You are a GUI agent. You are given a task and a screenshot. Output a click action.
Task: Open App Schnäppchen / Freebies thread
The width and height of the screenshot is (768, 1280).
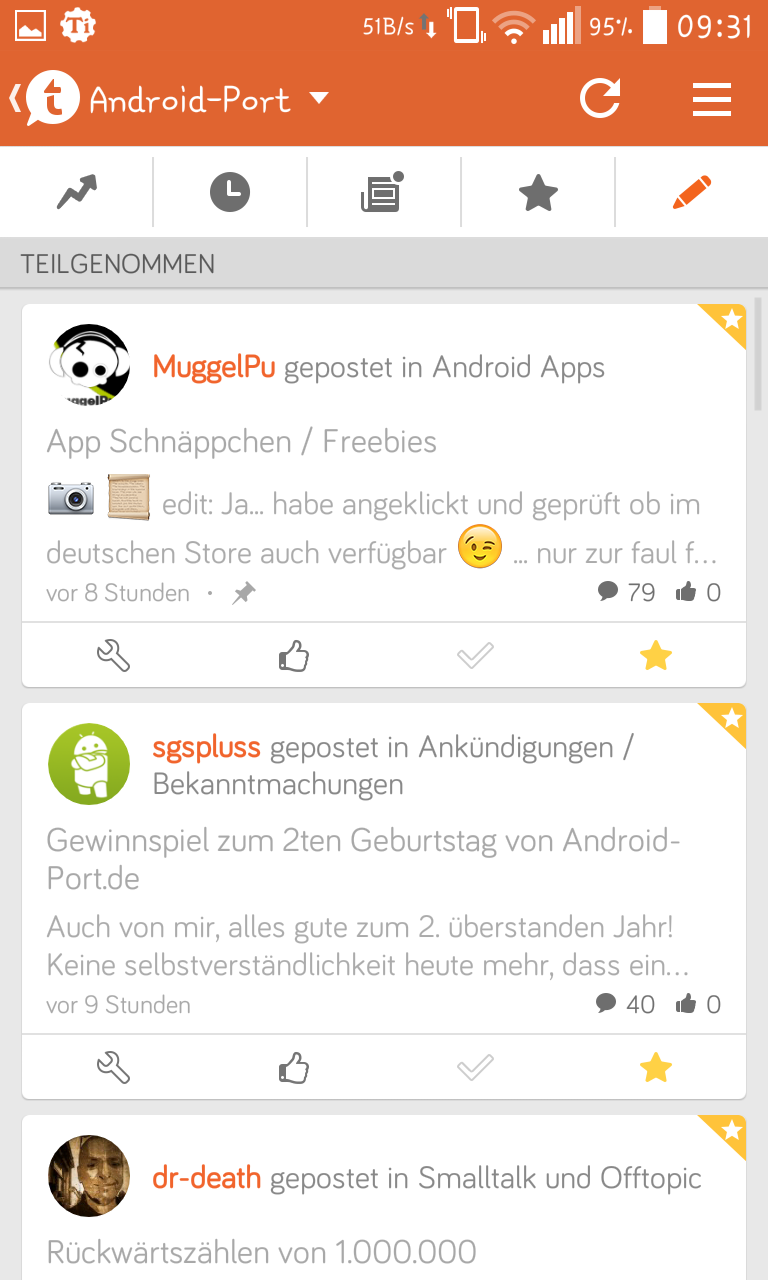[242, 441]
